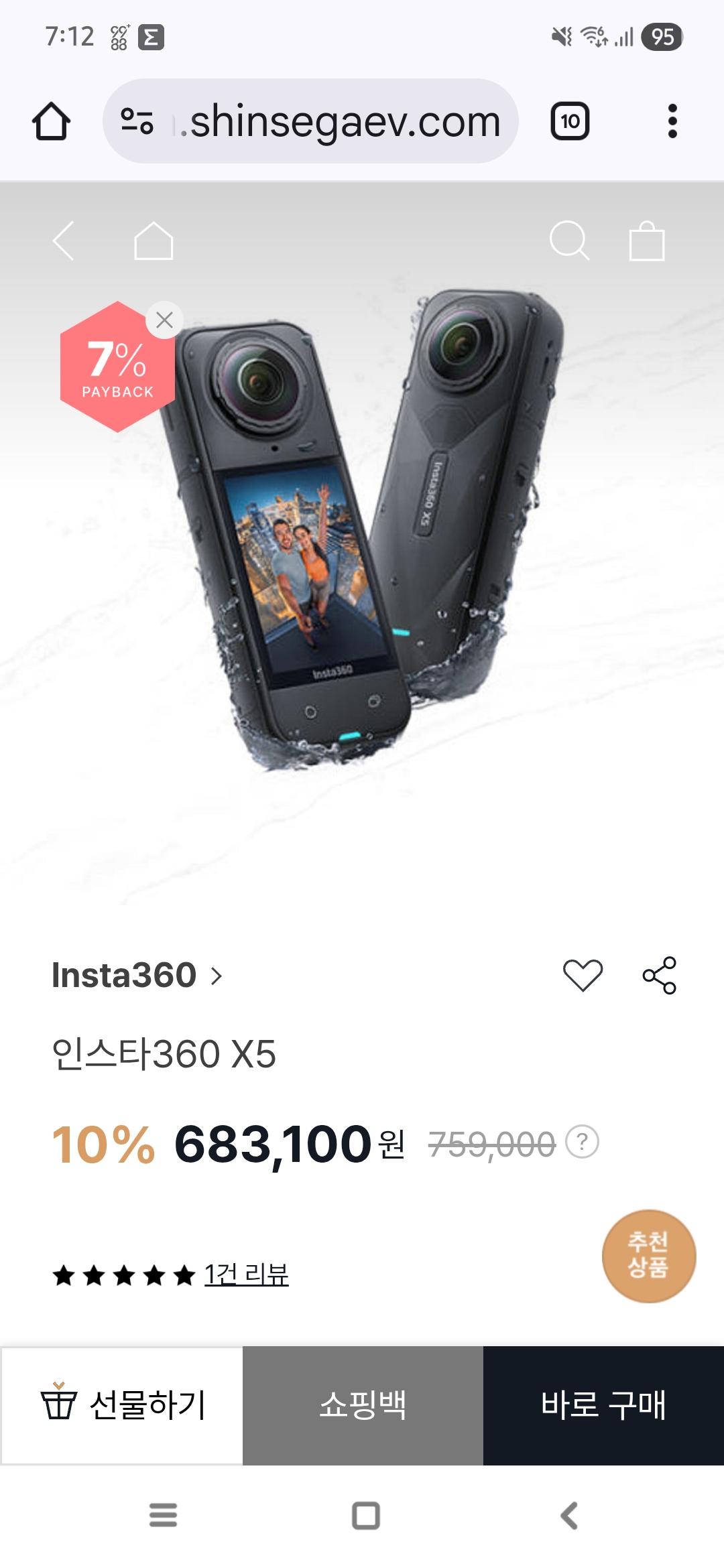The width and height of the screenshot is (724, 1568).
Task: Open the browser overflow menu
Action: click(672, 121)
